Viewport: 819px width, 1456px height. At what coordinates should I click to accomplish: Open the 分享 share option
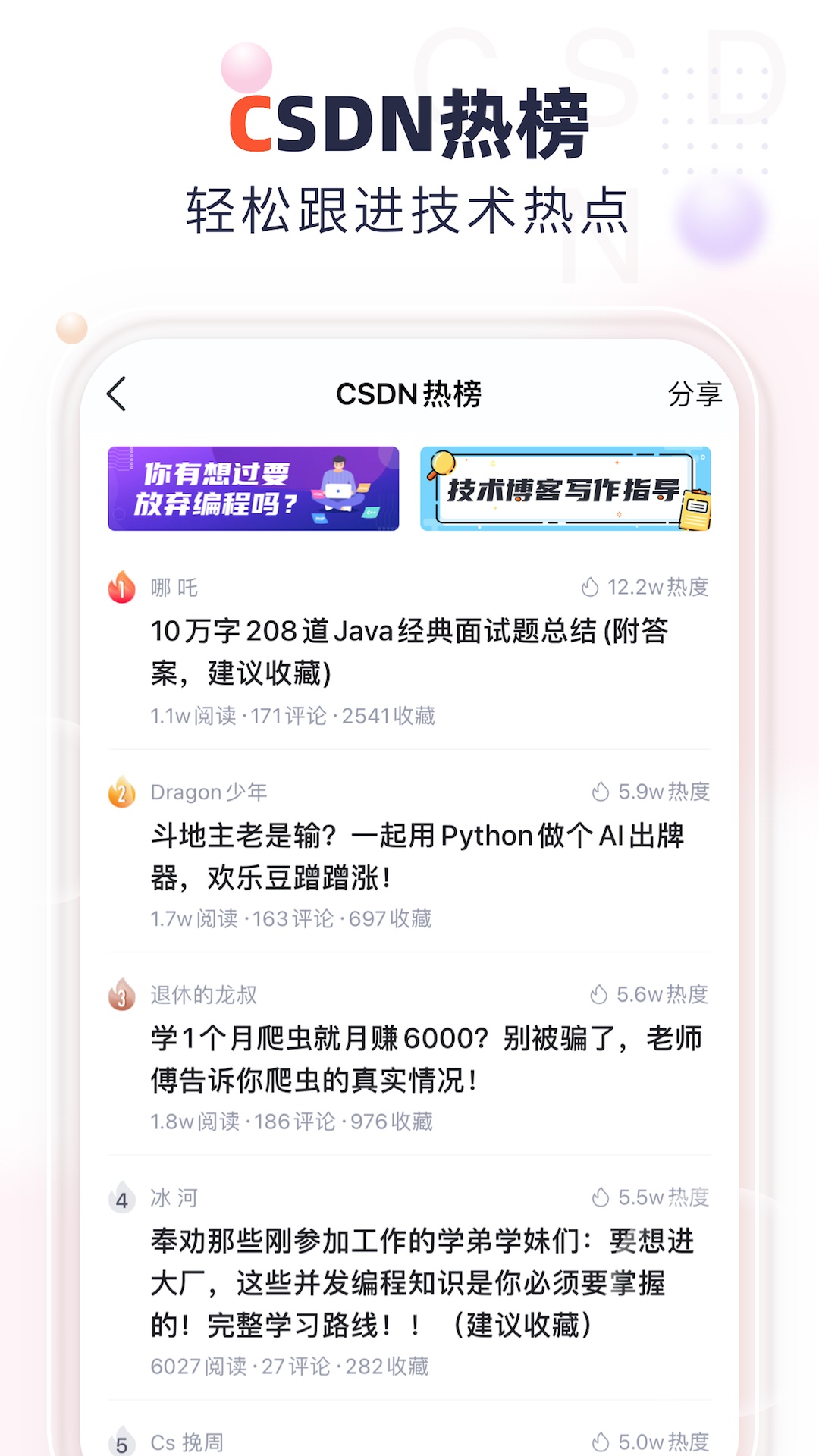point(695,394)
